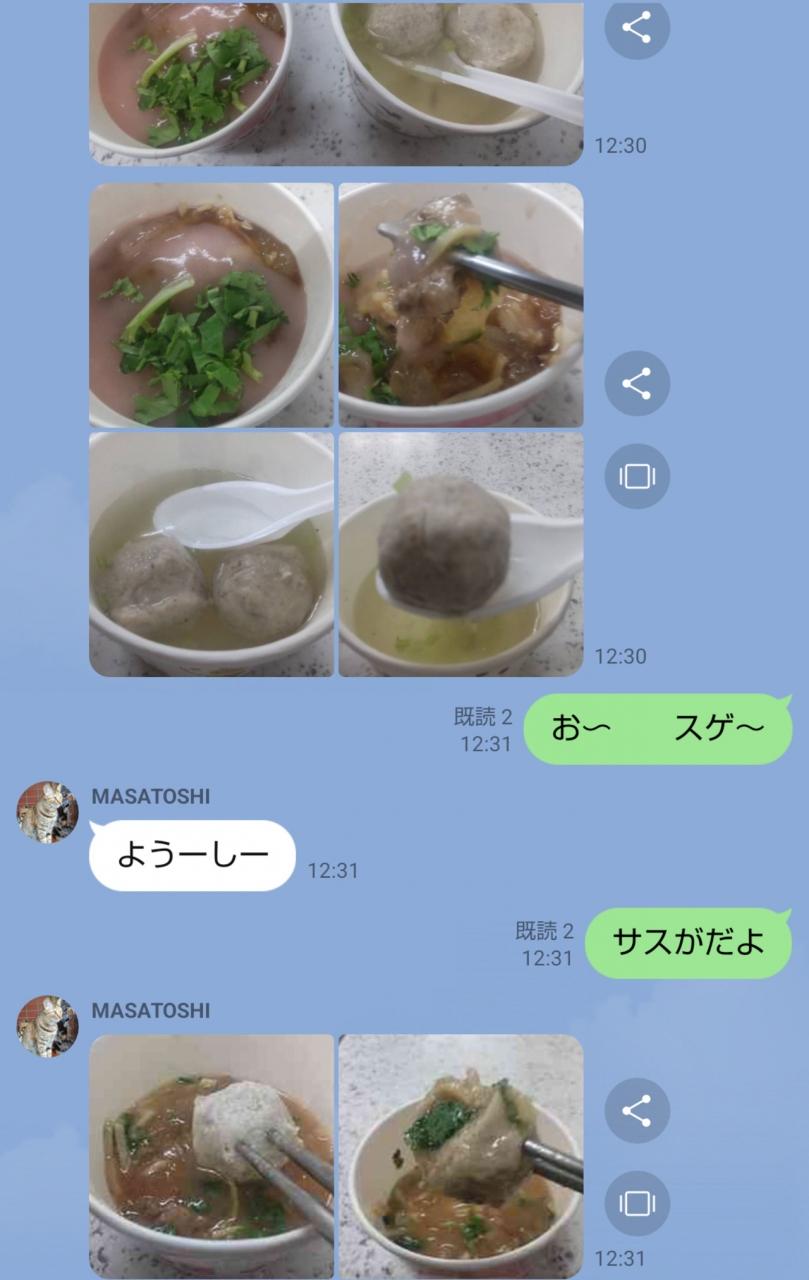
Task: Open MASATOSHI's avatar above the ようーしー message
Action: 47,812
